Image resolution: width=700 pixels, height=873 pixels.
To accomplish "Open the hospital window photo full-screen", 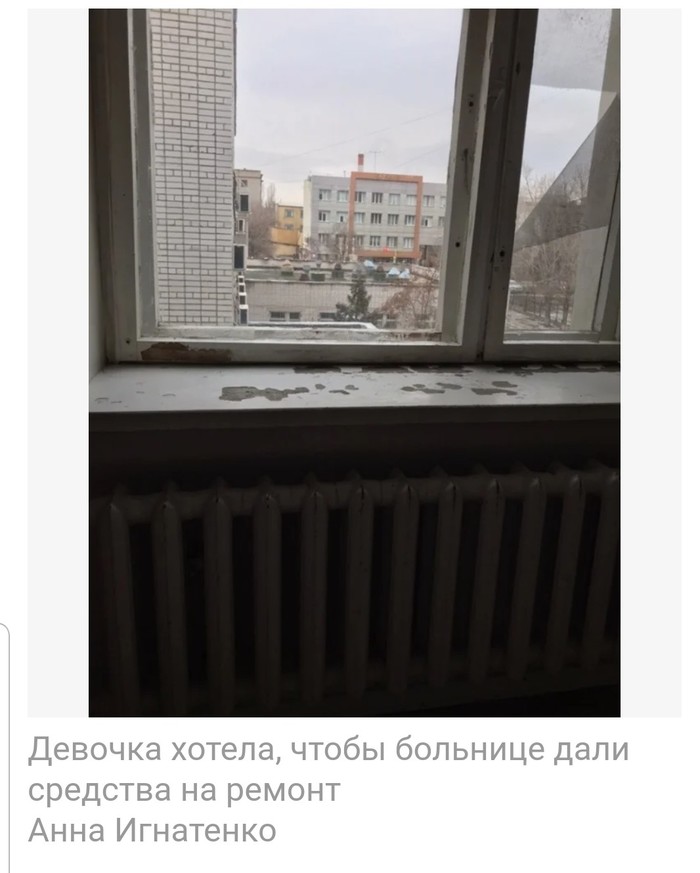I will (x=354, y=362).
